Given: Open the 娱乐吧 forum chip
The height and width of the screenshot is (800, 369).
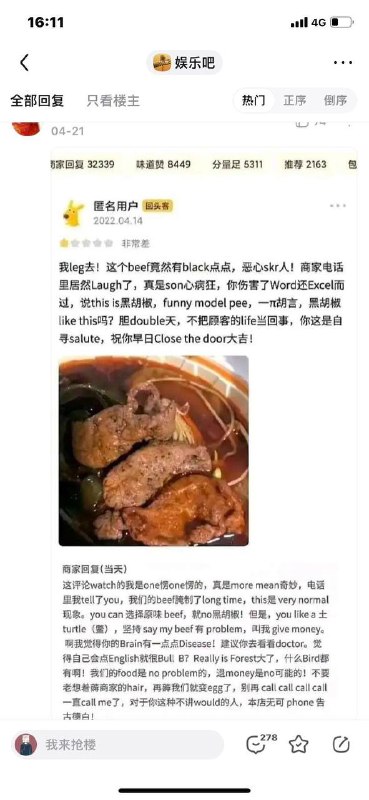Looking at the screenshot, I should pyautogui.click(x=184, y=63).
